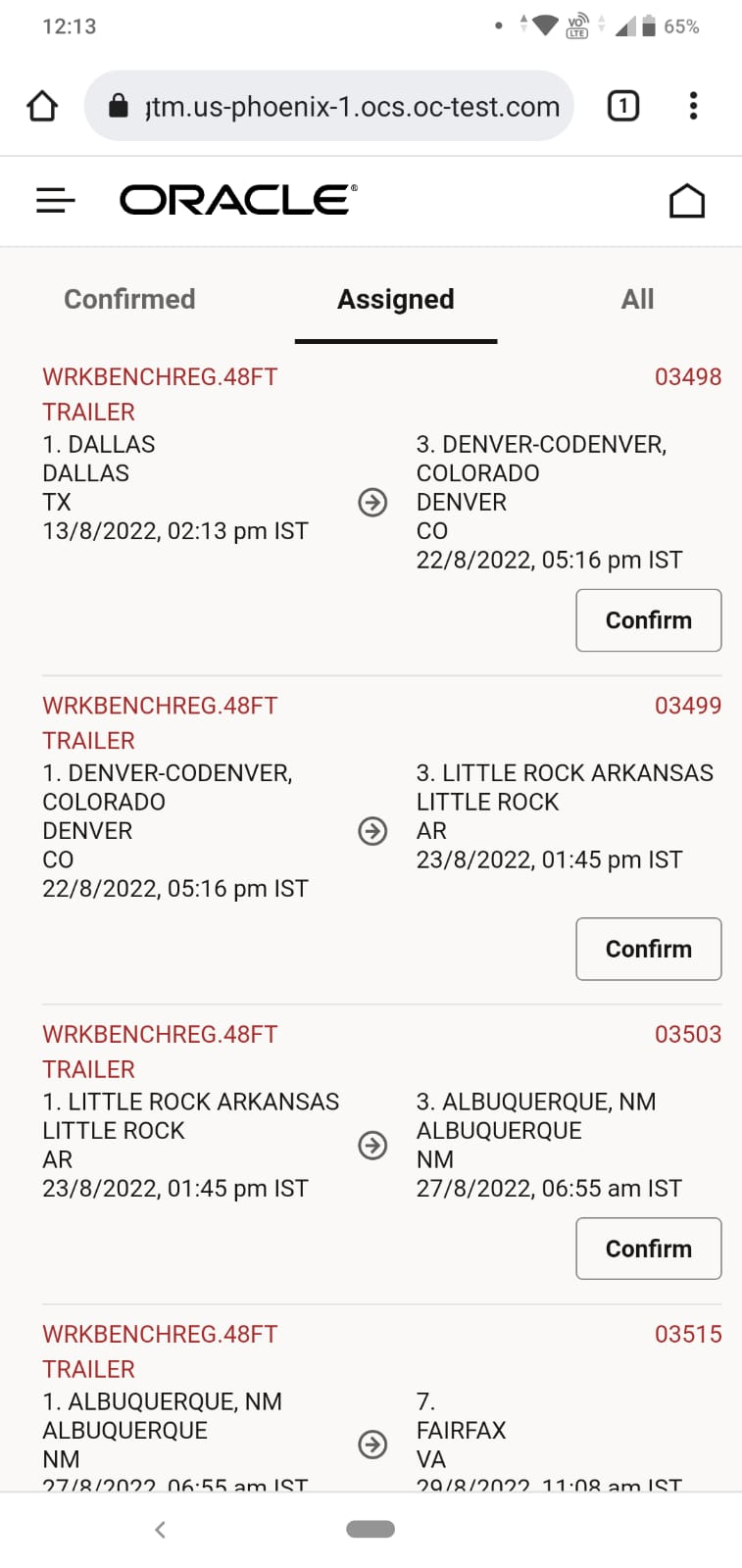
Task: Confirm shipment 03498 from Dallas to Denver
Action: [x=648, y=620]
